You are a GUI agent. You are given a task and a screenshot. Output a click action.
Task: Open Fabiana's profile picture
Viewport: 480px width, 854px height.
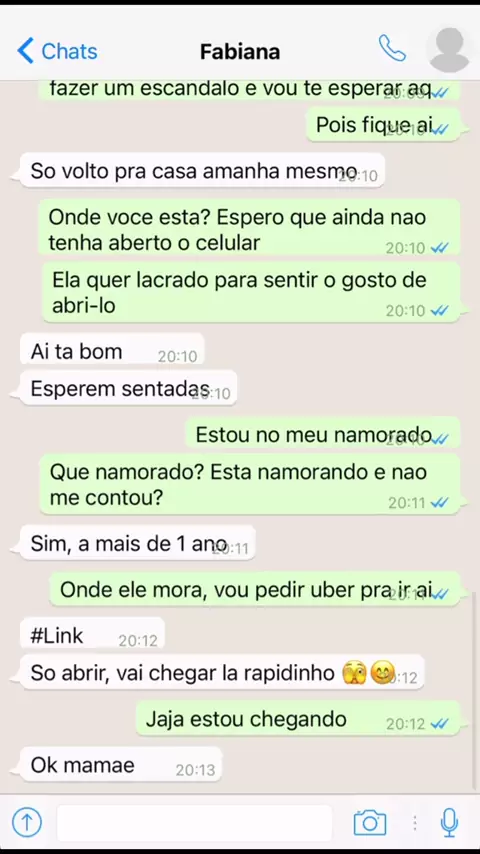click(449, 50)
